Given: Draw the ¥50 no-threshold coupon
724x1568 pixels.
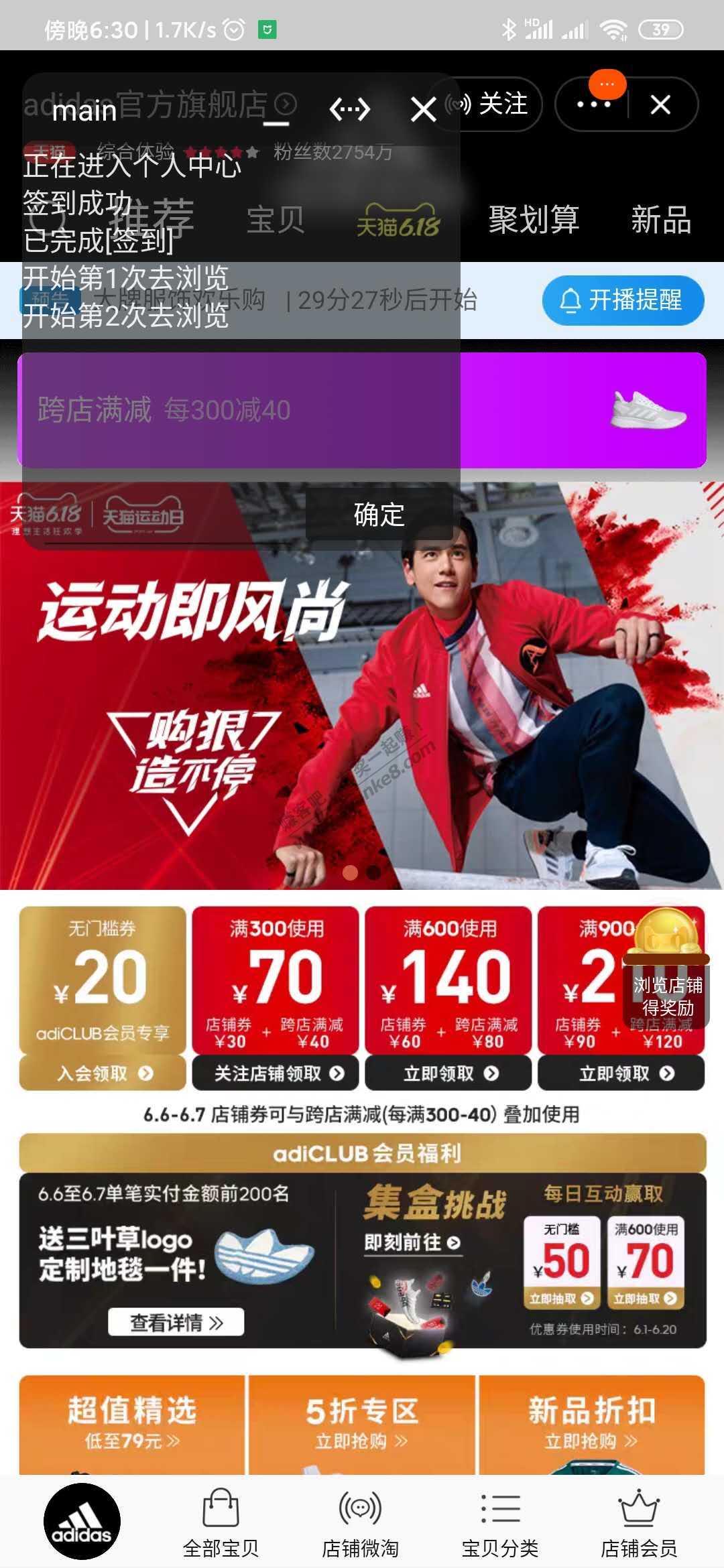Looking at the screenshot, I should click(561, 1299).
